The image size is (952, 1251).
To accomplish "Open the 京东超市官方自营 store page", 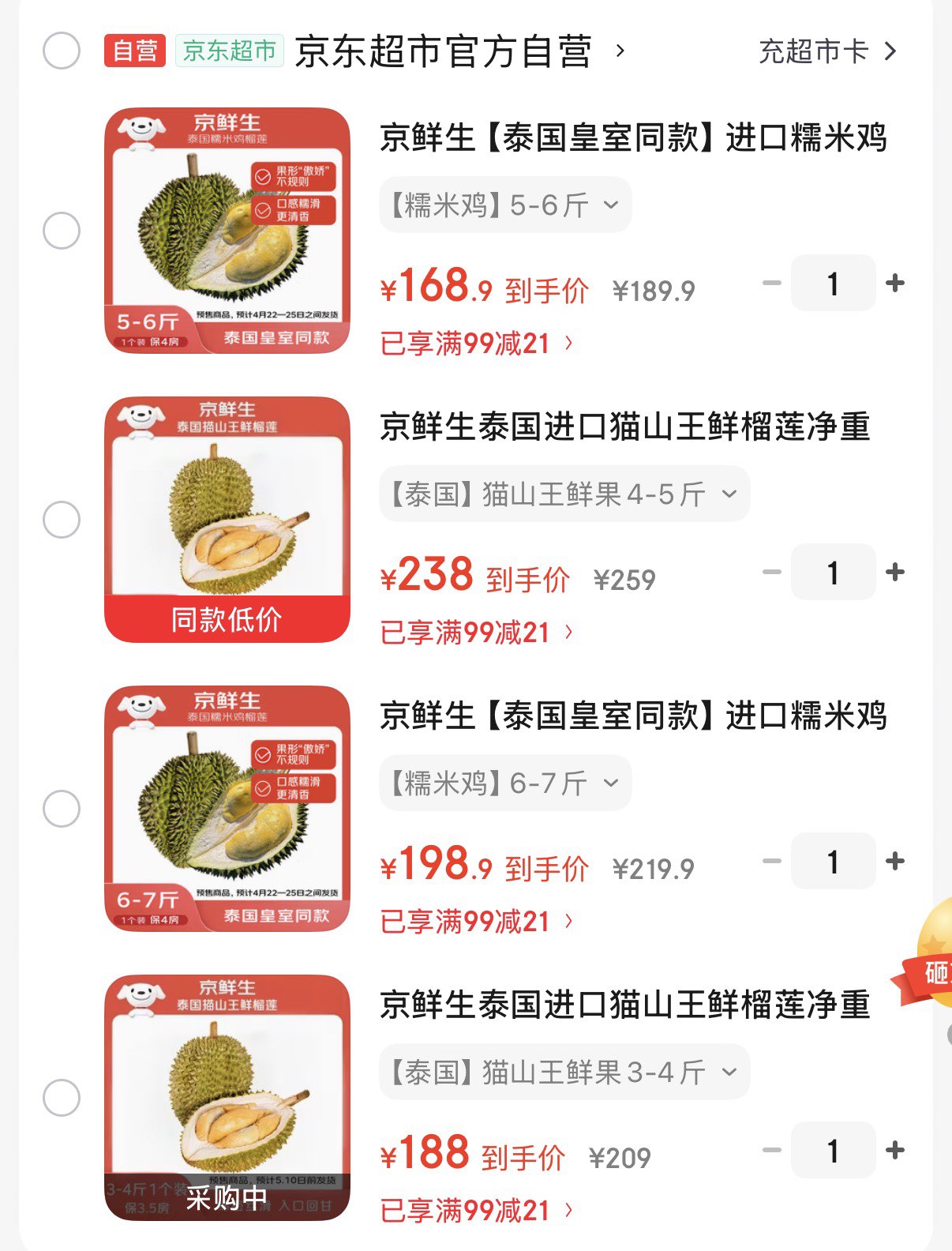I will click(x=444, y=52).
